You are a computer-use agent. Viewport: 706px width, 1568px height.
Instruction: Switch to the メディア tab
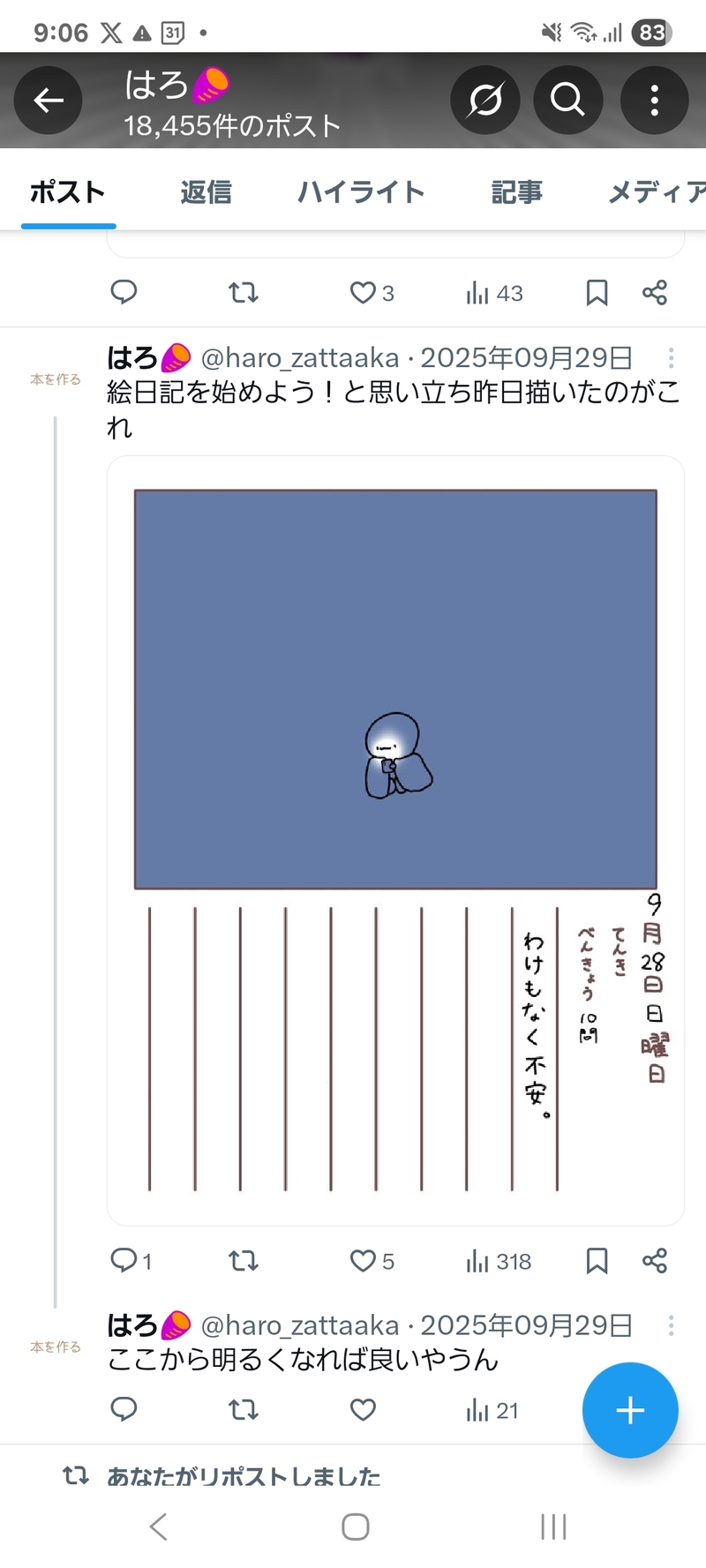point(655,192)
